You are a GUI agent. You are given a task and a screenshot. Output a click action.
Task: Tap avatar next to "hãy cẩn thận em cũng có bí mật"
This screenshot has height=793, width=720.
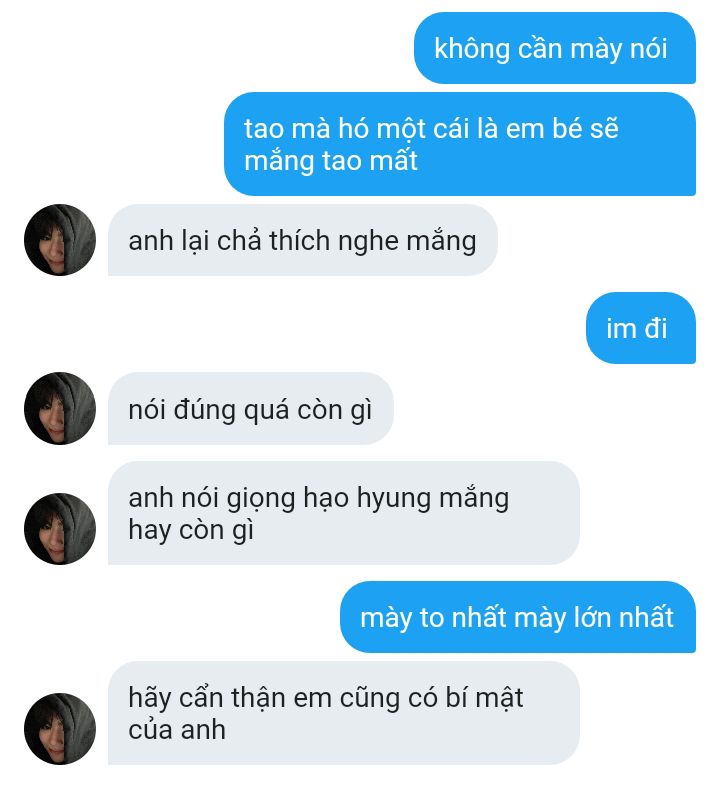[x=60, y=728]
